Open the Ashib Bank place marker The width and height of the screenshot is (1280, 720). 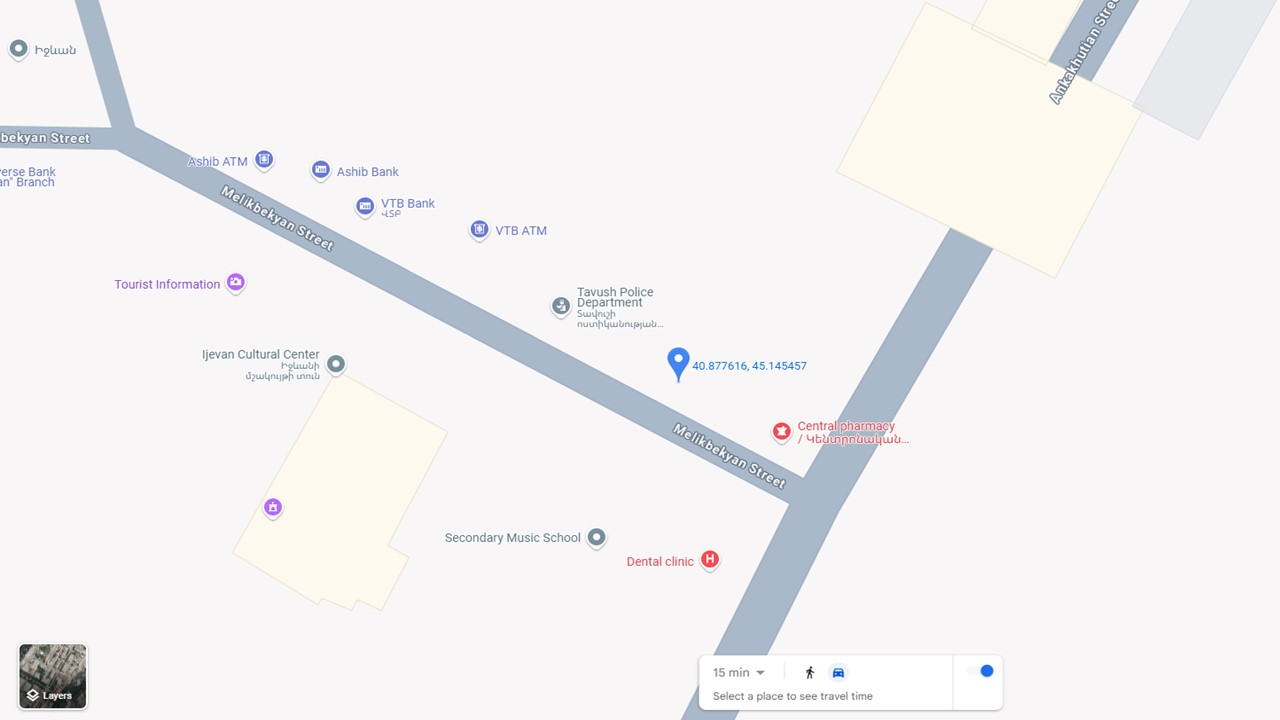321,170
